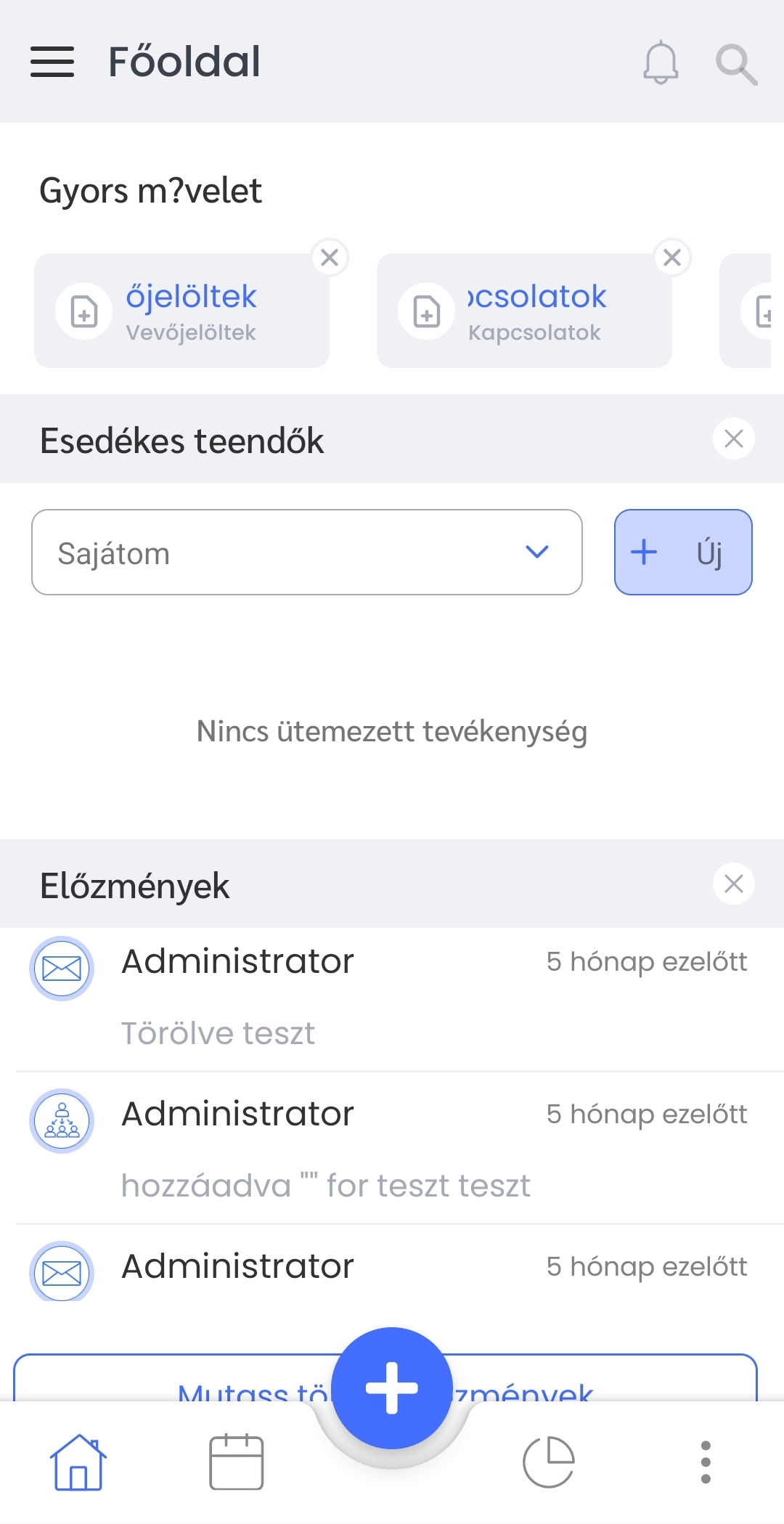Open the Kapcsolatok quick action card
The width and height of the screenshot is (784, 1524).
524,311
